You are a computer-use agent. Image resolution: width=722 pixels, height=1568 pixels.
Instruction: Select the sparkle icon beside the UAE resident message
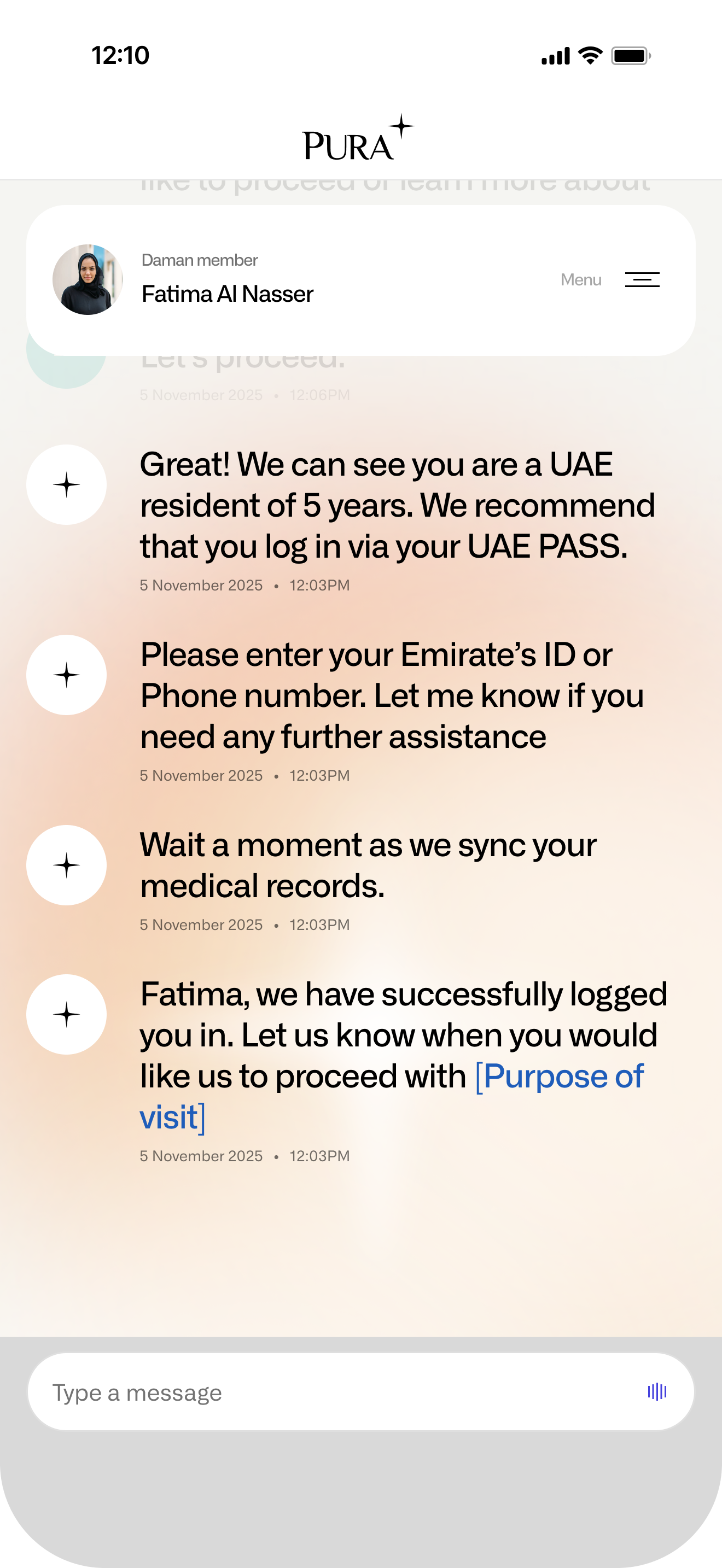pyautogui.click(x=66, y=483)
